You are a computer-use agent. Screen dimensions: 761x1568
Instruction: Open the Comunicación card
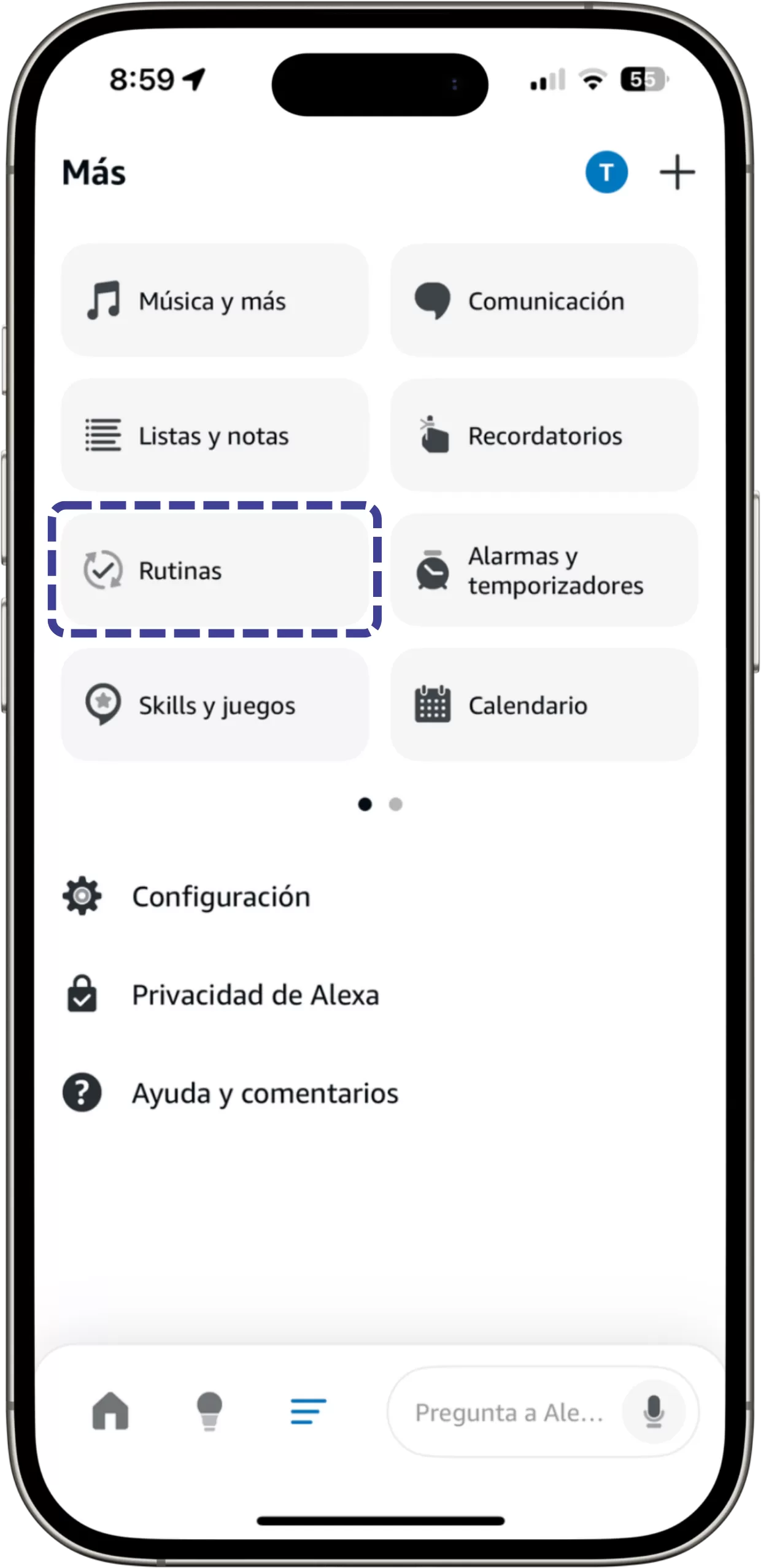coord(544,301)
